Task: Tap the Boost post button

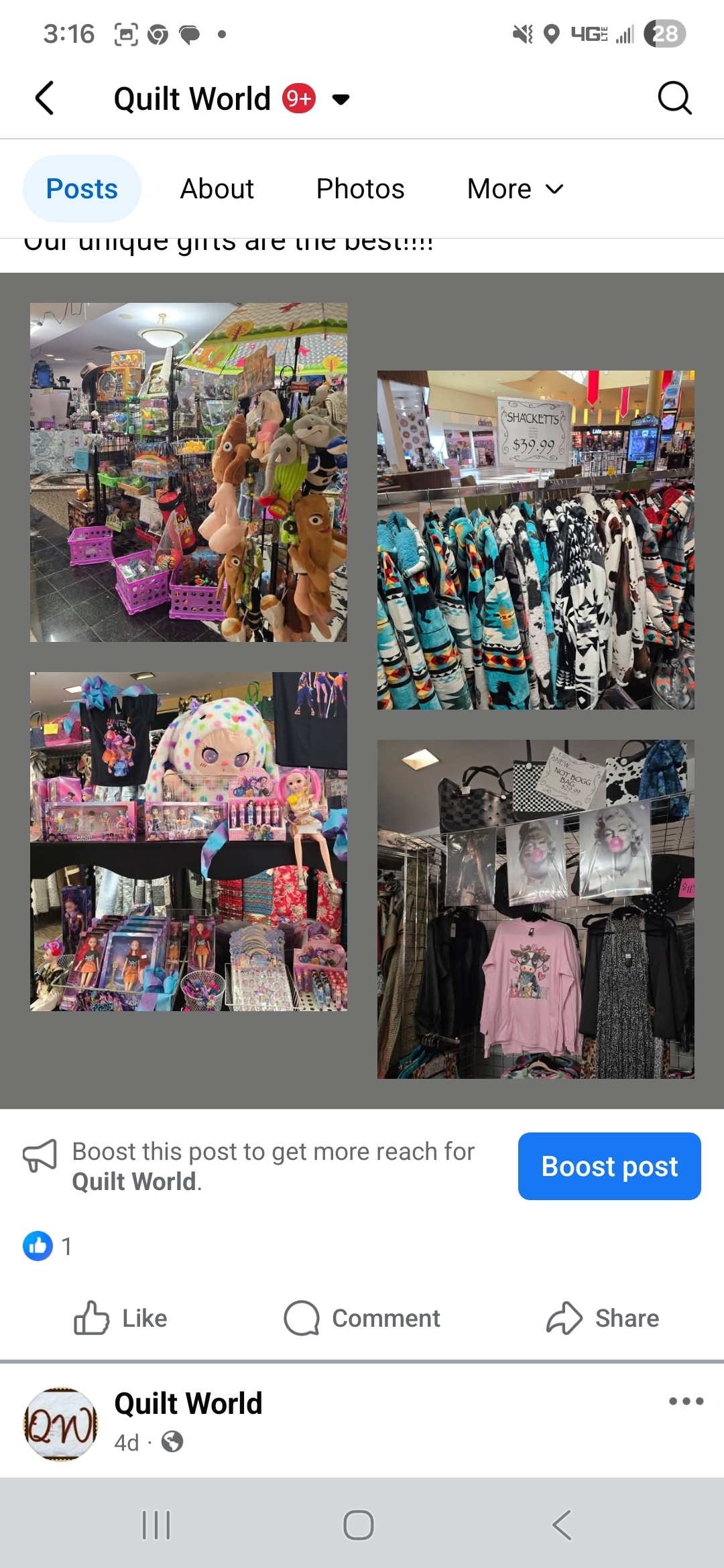Action: point(609,1166)
